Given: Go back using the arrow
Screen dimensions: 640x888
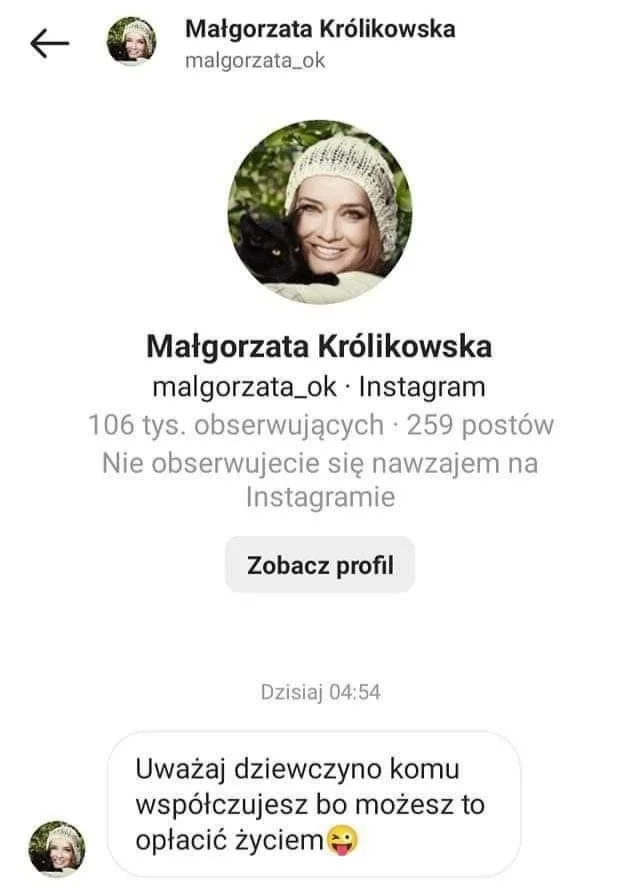Looking at the screenshot, I should click(x=50, y=43).
